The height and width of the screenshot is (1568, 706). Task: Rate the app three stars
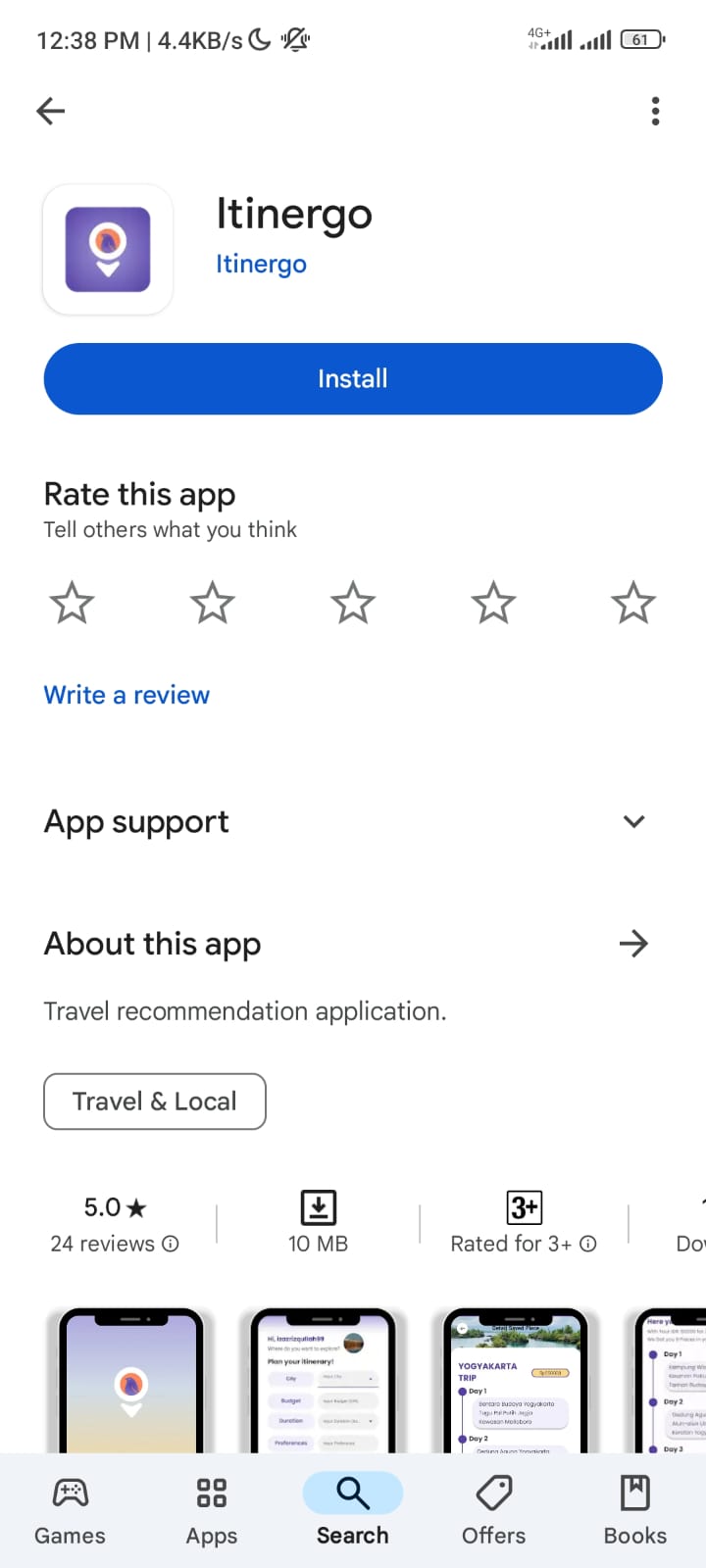click(x=353, y=603)
